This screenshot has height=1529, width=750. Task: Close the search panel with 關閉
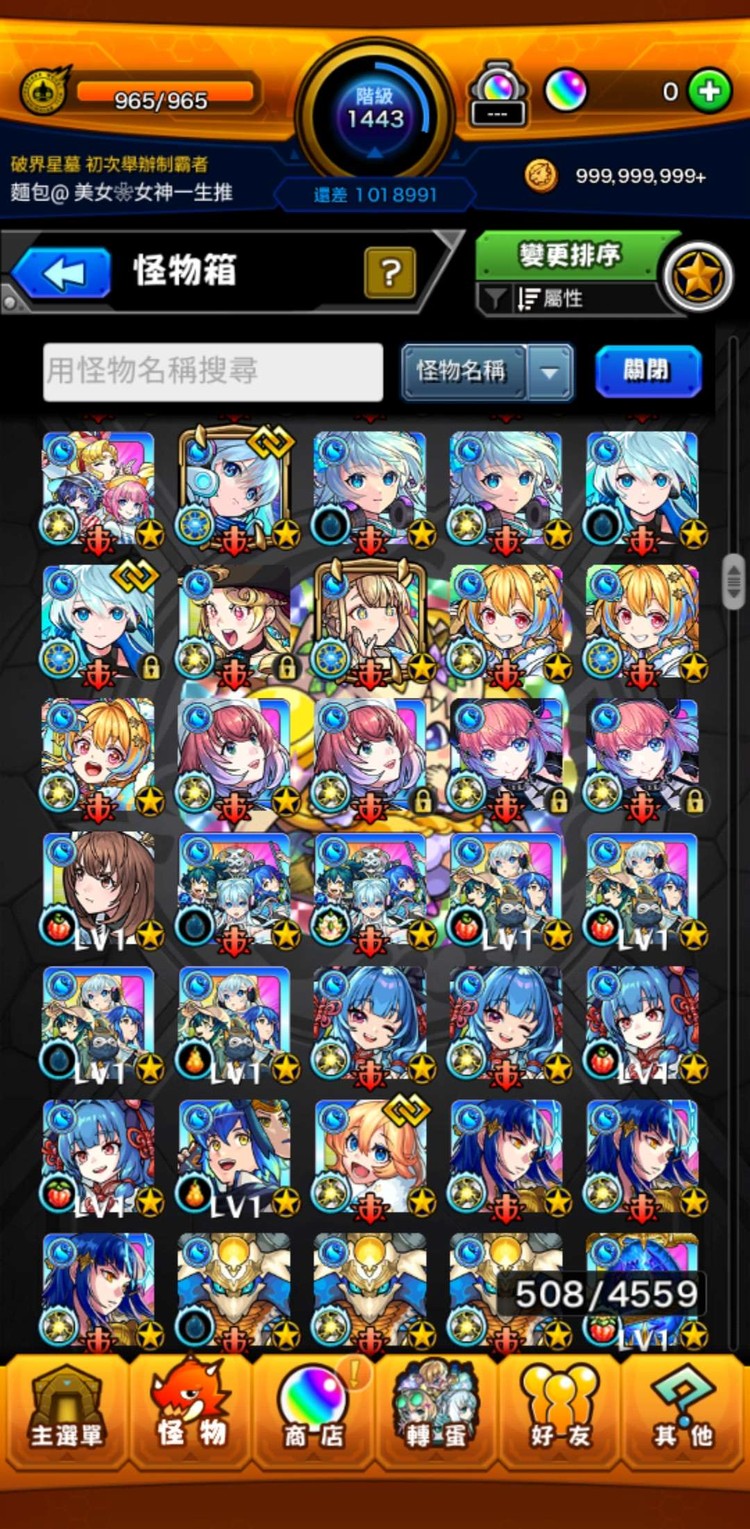click(x=648, y=371)
